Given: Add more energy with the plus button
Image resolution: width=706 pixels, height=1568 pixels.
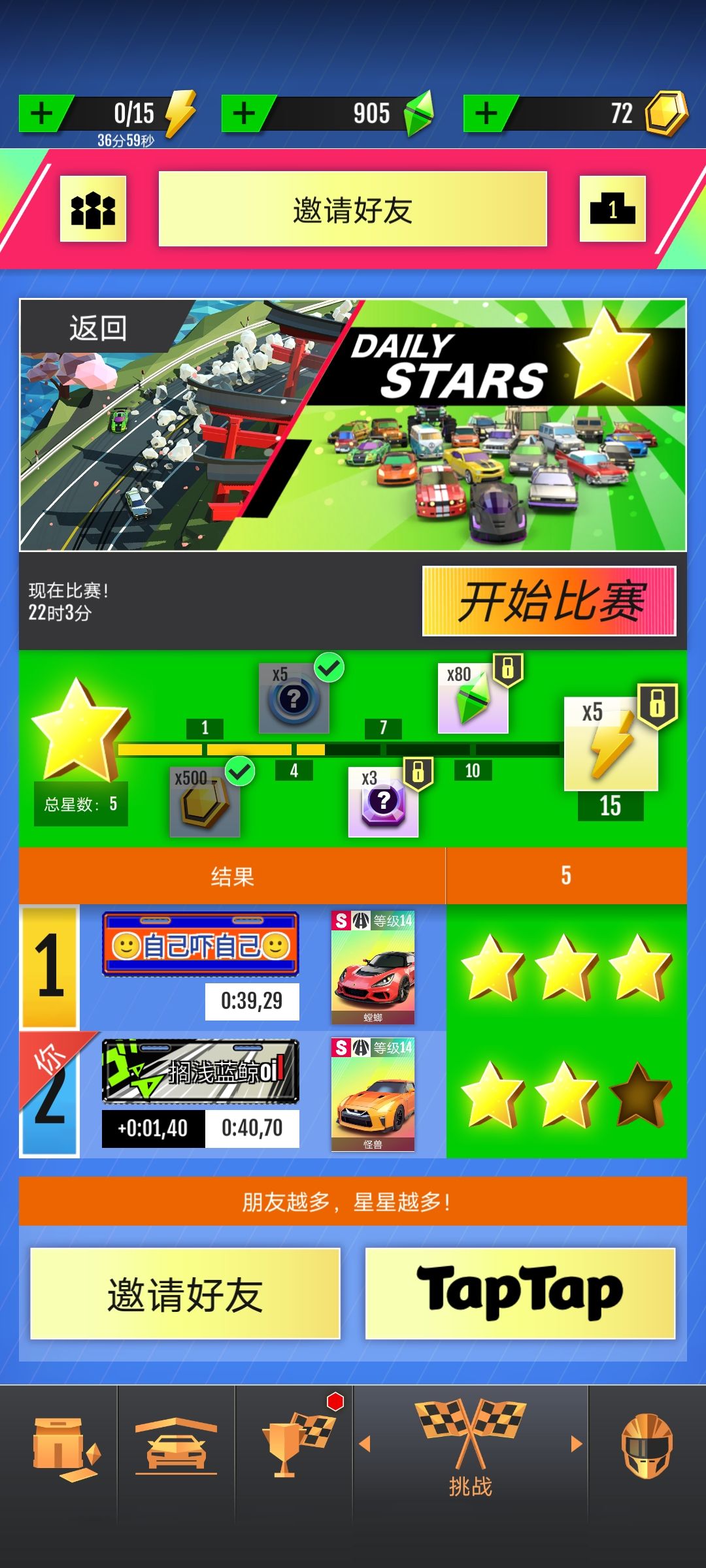Looking at the screenshot, I should (42, 114).
